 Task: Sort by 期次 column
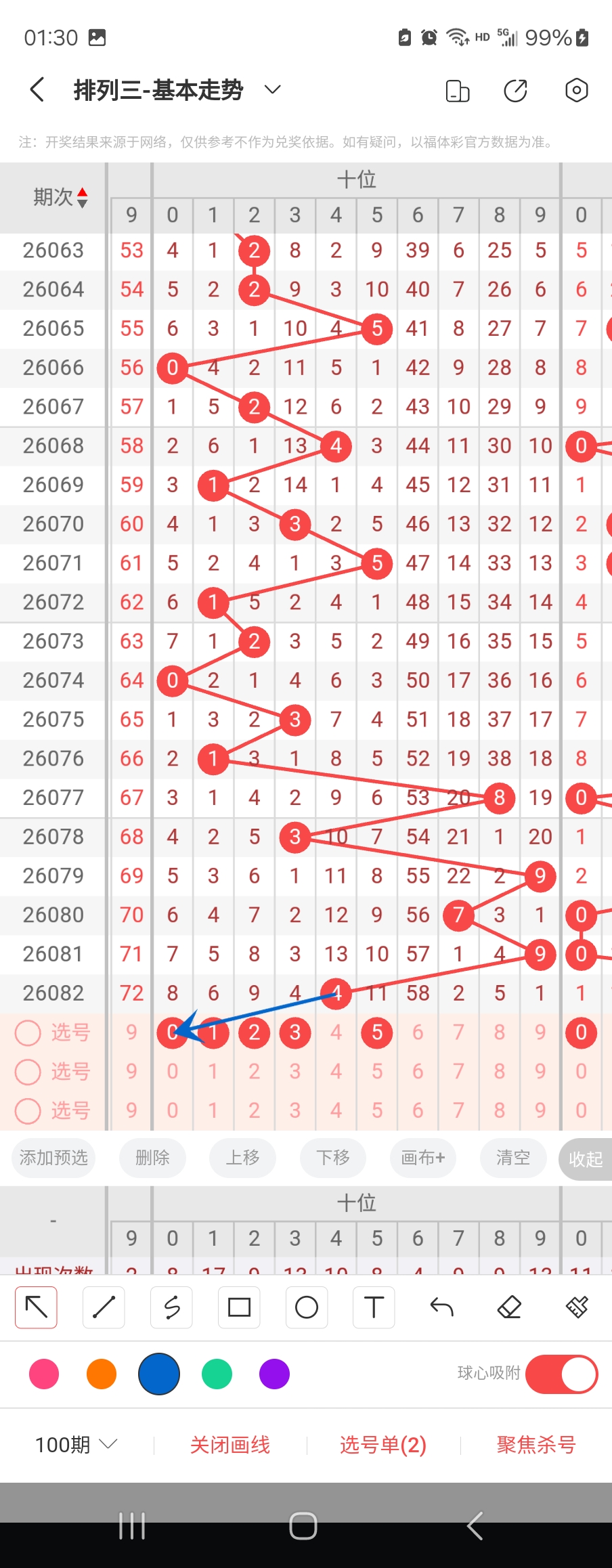[61, 198]
